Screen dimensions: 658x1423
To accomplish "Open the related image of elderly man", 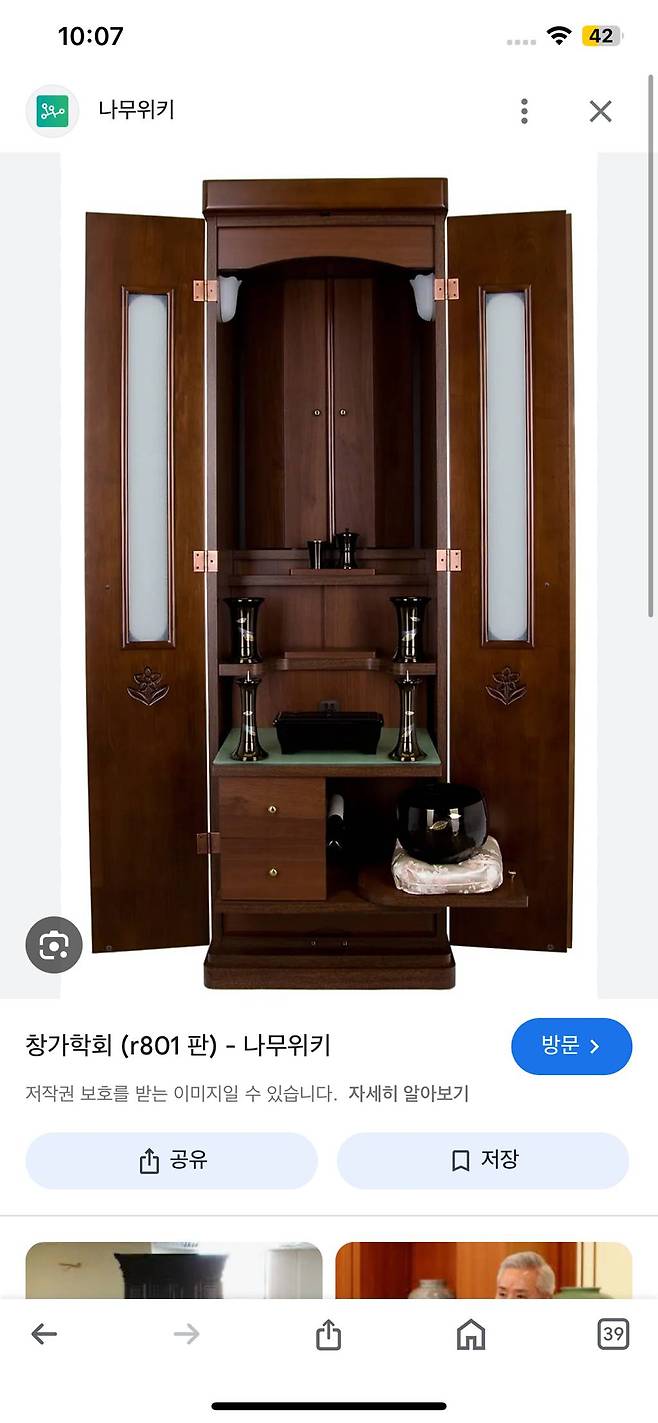I will point(484,1270).
